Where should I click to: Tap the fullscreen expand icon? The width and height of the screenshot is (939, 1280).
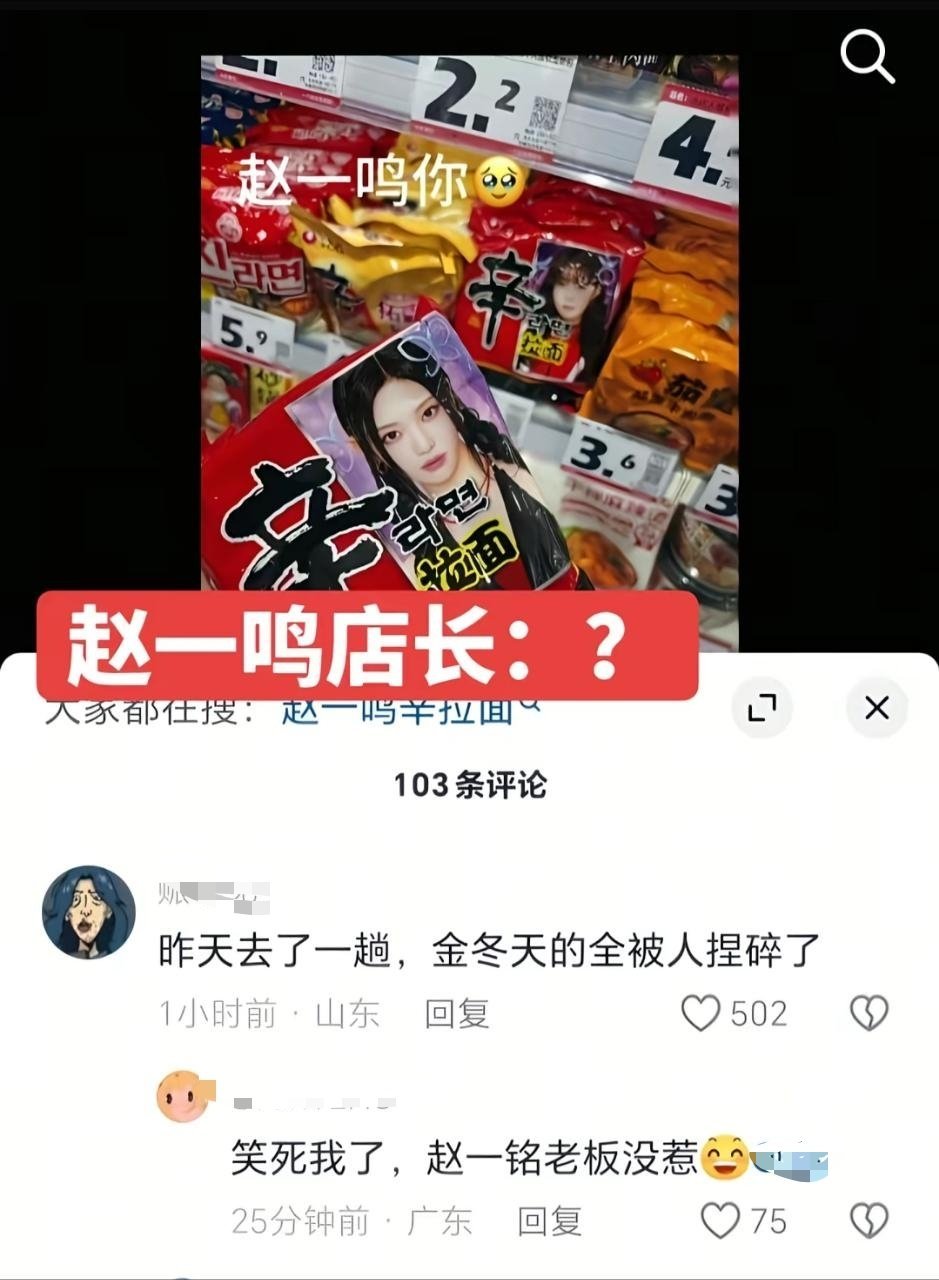click(x=763, y=708)
